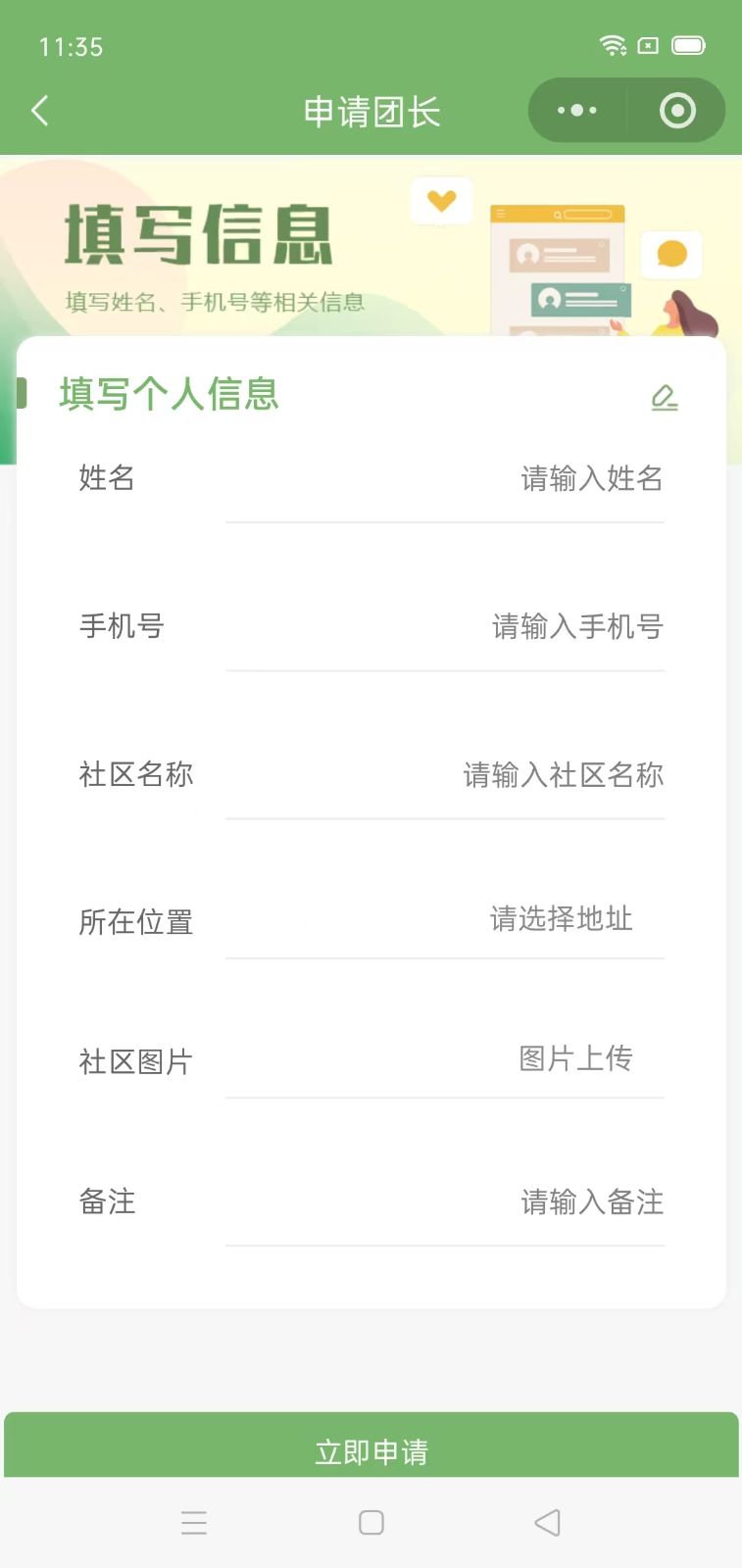Open recent apps from the navigation bar
742x1568 pixels.
coord(194,1522)
